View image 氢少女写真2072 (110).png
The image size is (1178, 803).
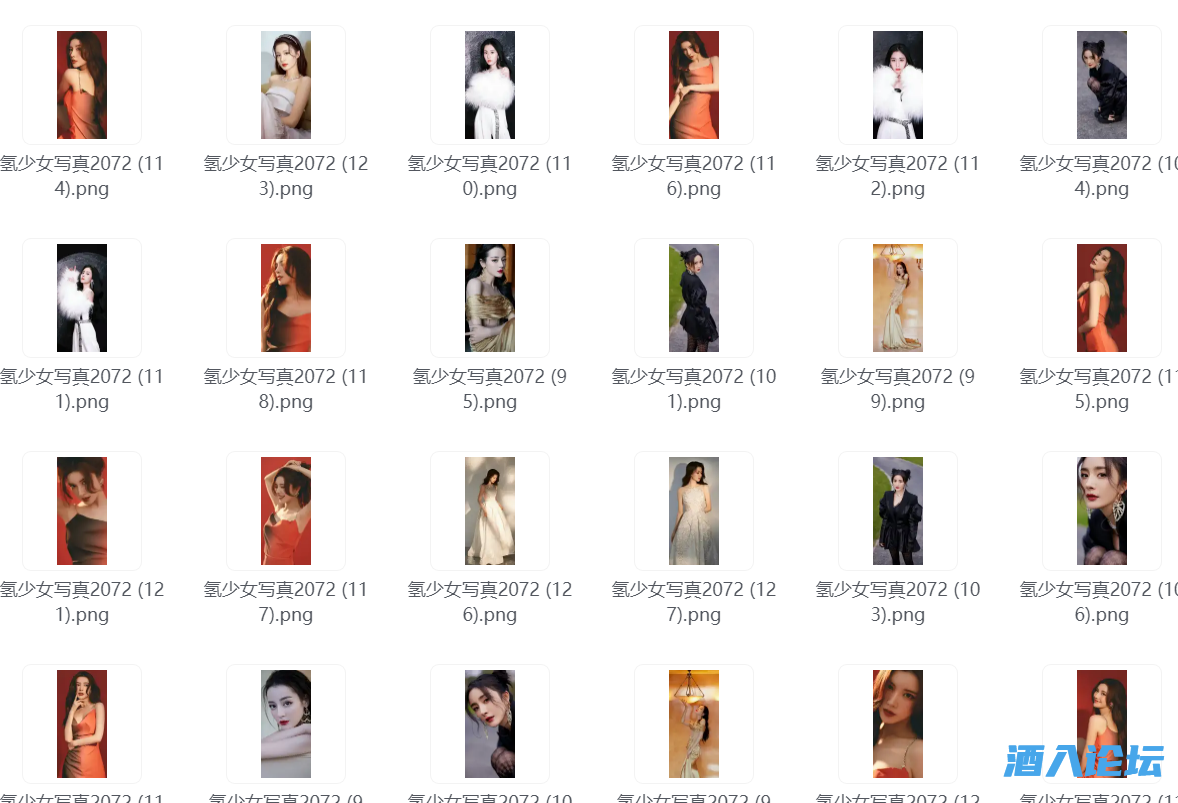click(490, 85)
